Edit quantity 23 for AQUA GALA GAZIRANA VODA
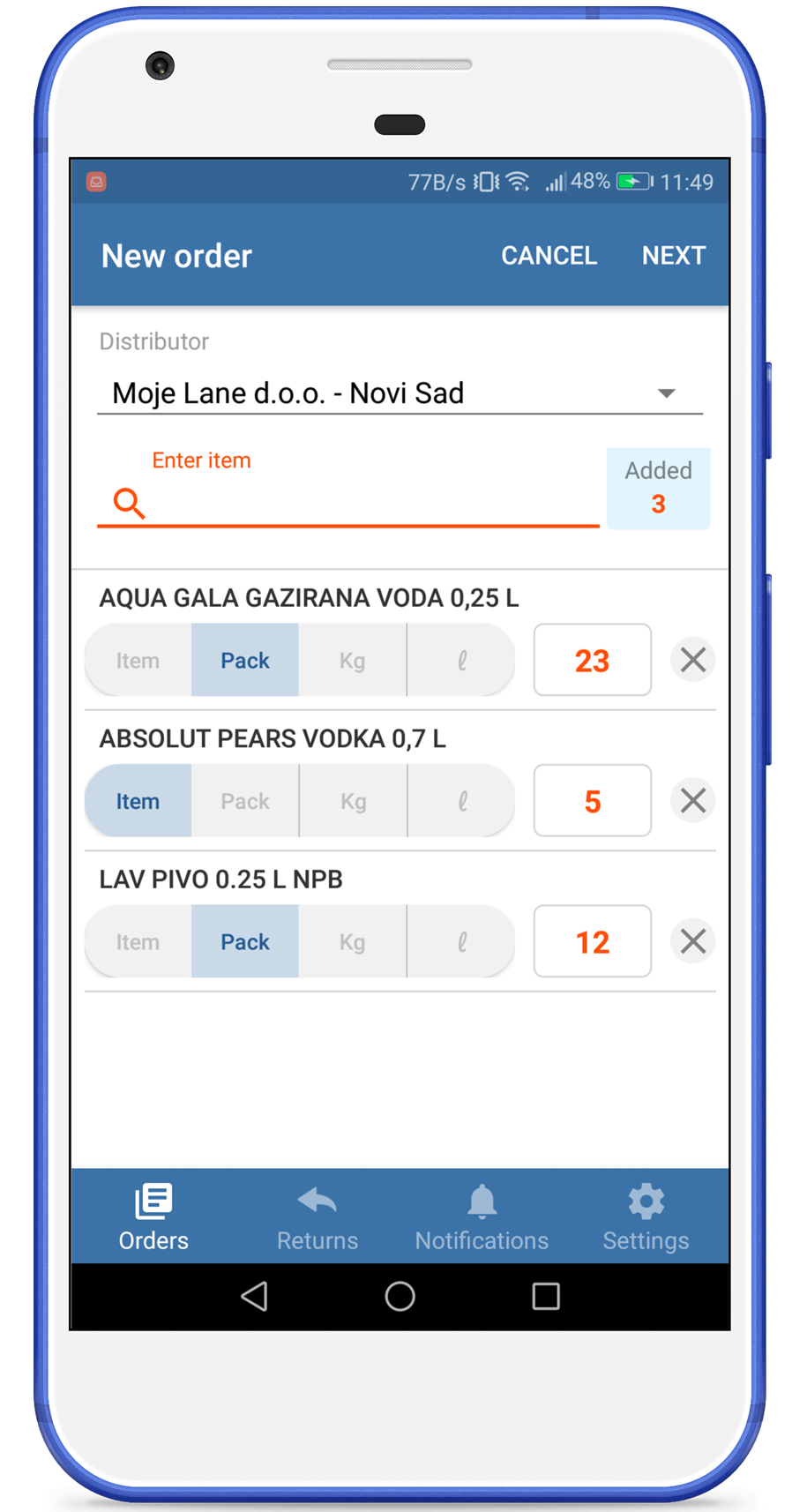The width and height of the screenshot is (792, 1512). click(x=593, y=661)
